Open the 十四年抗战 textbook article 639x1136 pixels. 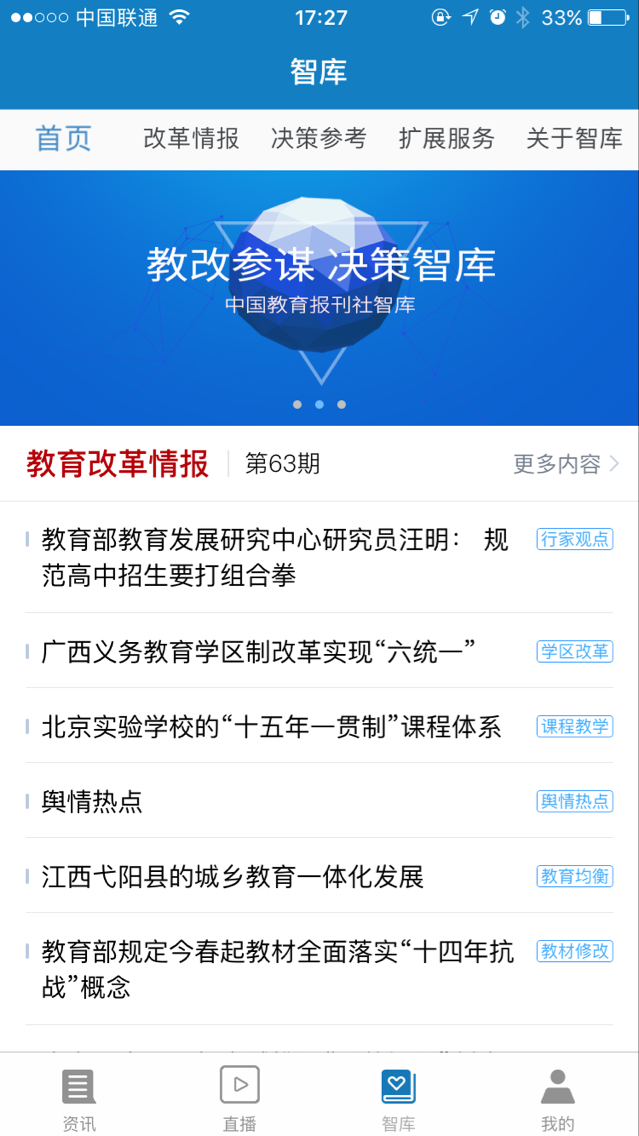click(x=320, y=969)
